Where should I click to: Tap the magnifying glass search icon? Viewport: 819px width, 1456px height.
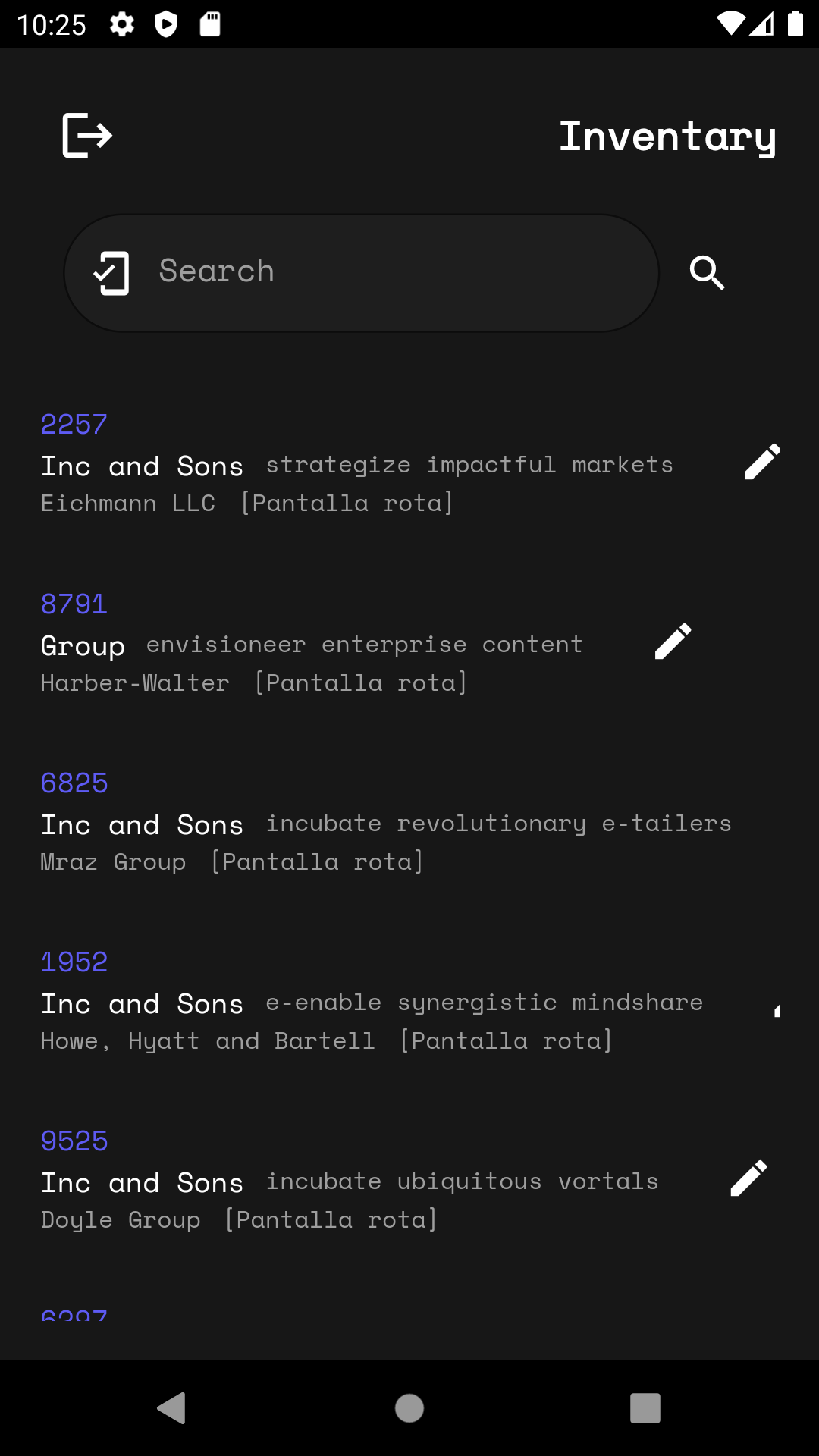click(708, 272)
